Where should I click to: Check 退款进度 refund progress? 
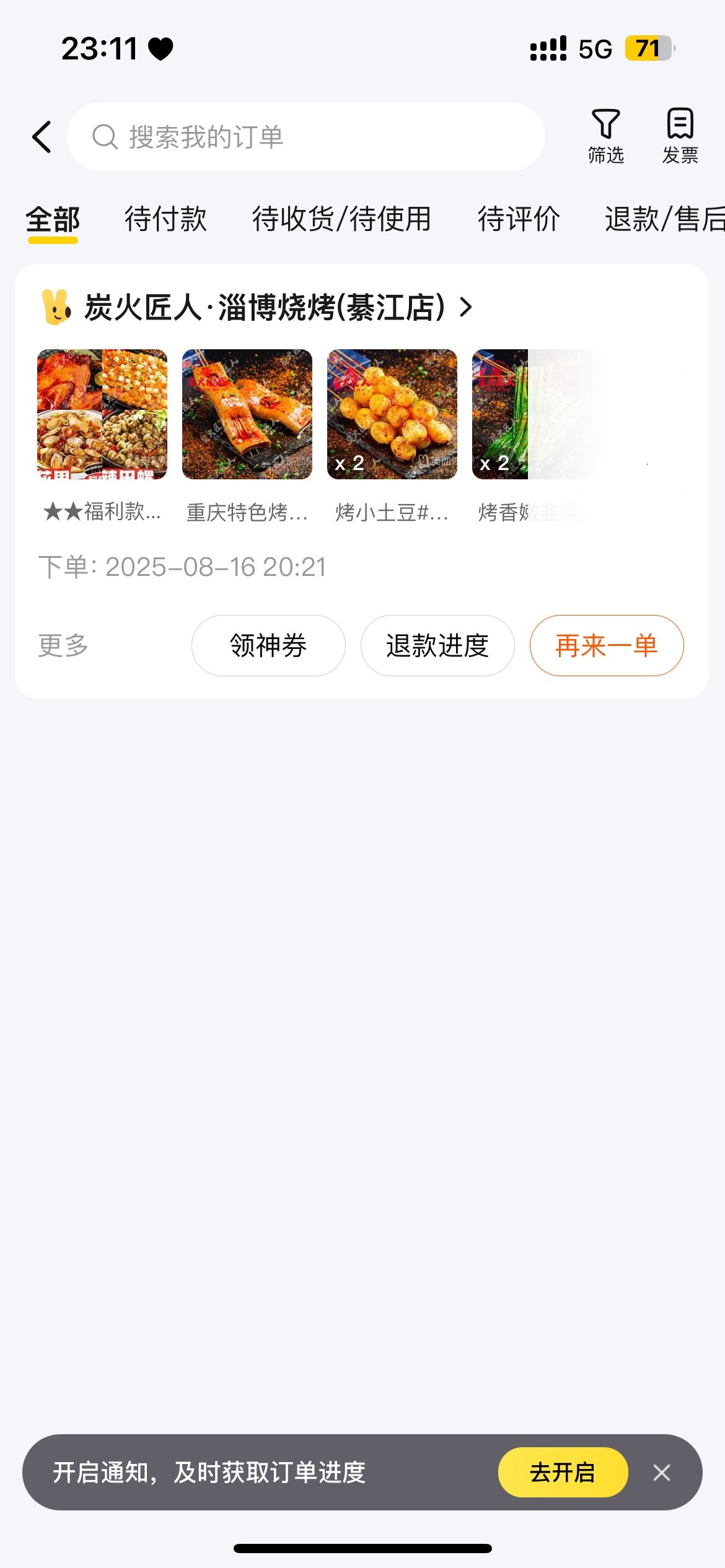click(x=437, y=645)
